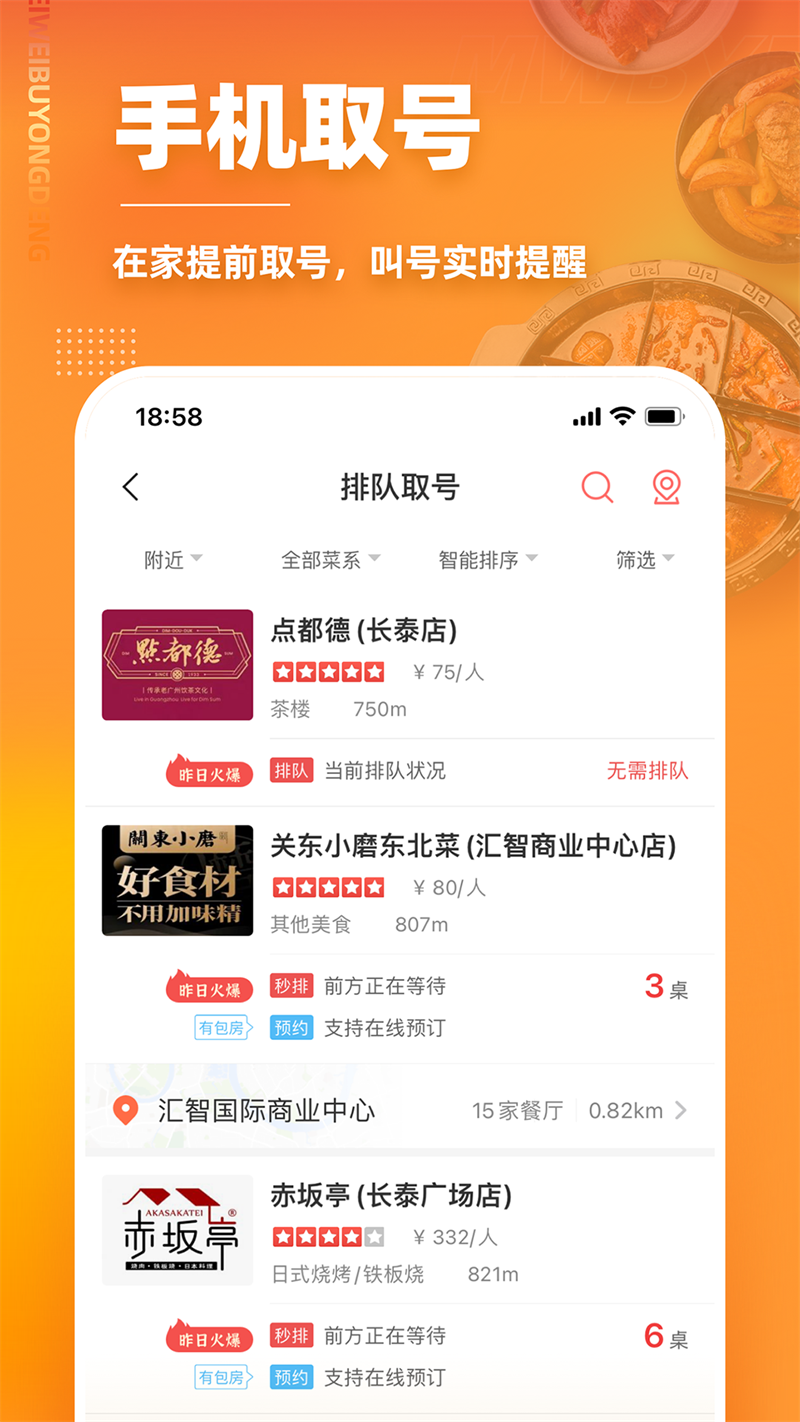Tap the 有包房 tag for 关东小磨

[222, 1027]
